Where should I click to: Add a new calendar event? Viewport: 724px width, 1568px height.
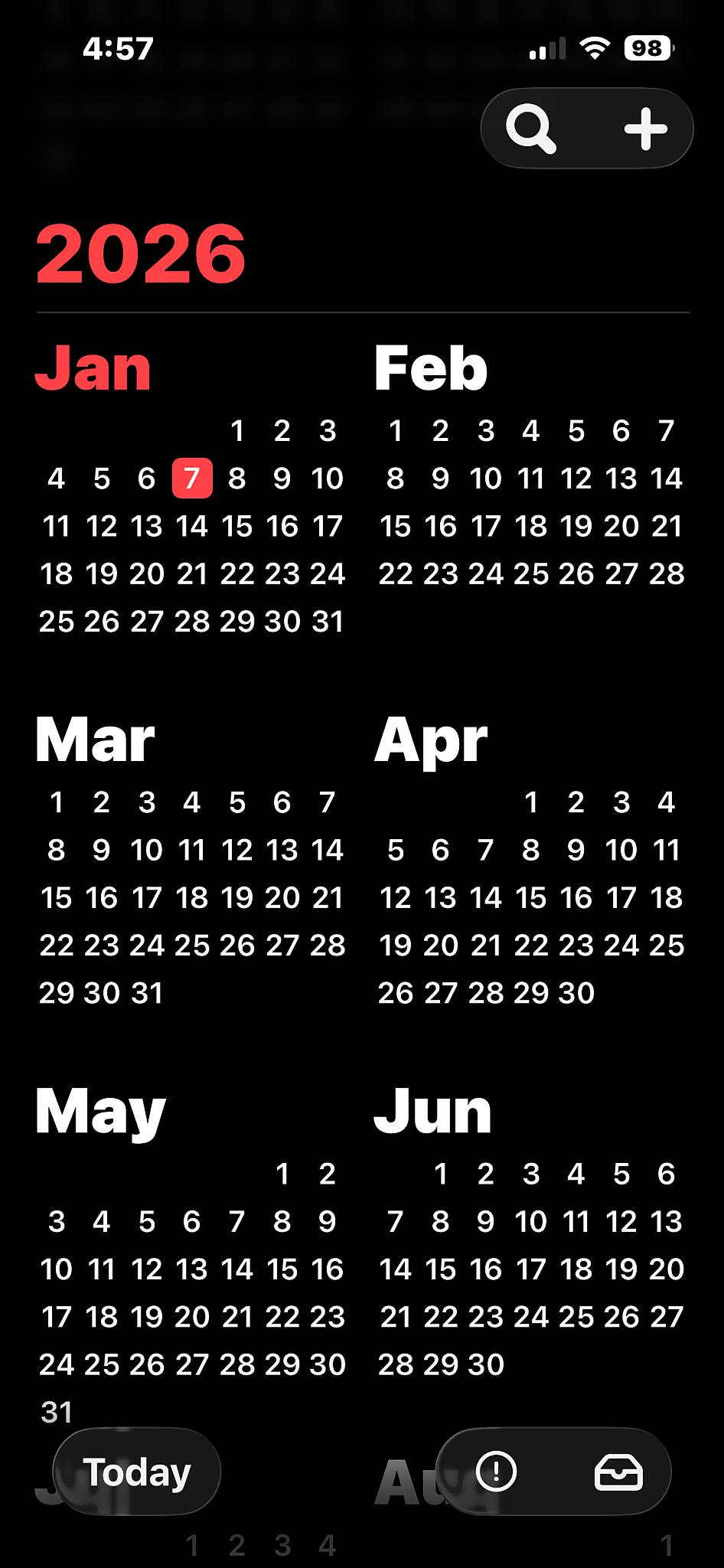point(645,129)
